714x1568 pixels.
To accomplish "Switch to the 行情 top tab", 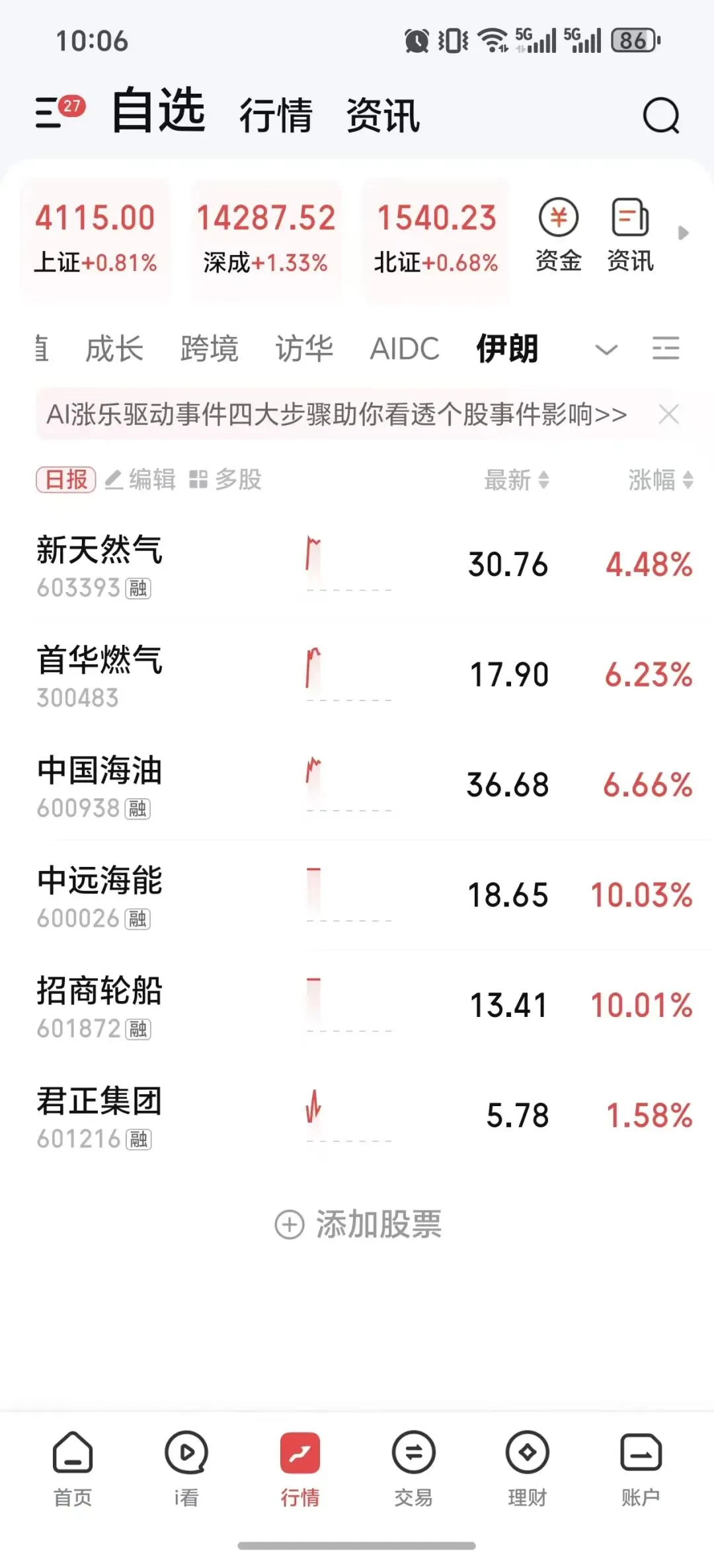I will click(276, 115).
